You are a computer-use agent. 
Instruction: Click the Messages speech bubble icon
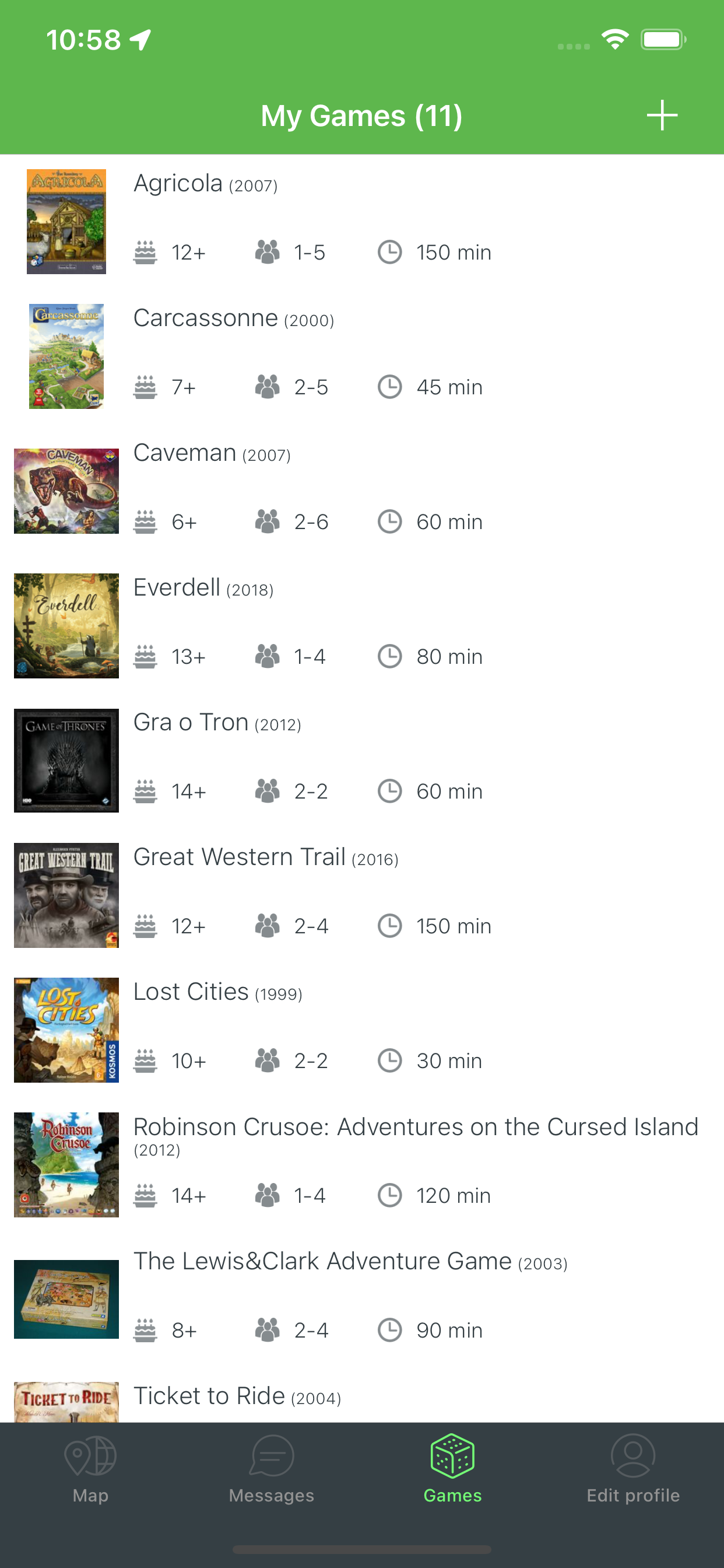[x=271, y=1457]
